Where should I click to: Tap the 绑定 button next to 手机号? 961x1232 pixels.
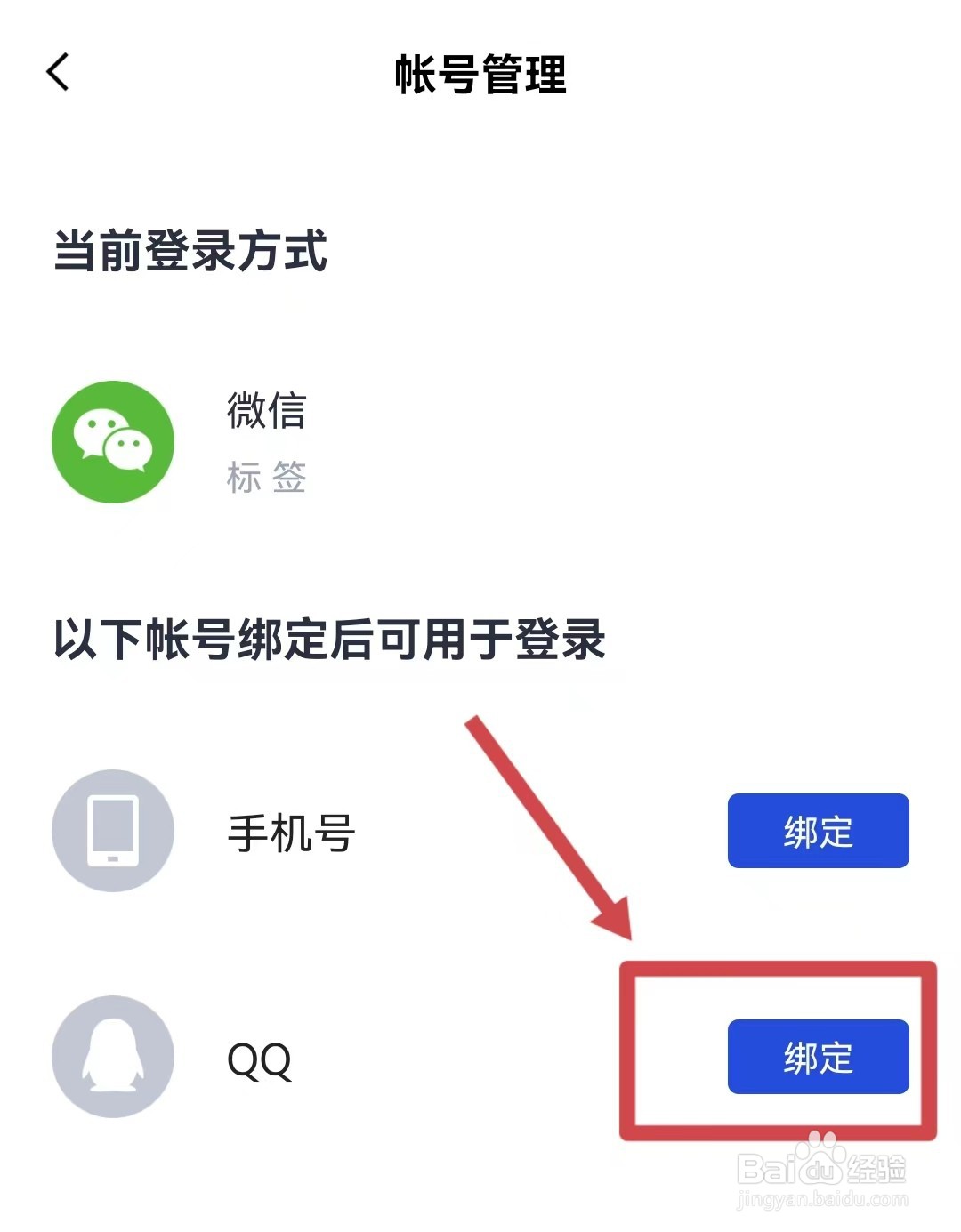[818, 833]
